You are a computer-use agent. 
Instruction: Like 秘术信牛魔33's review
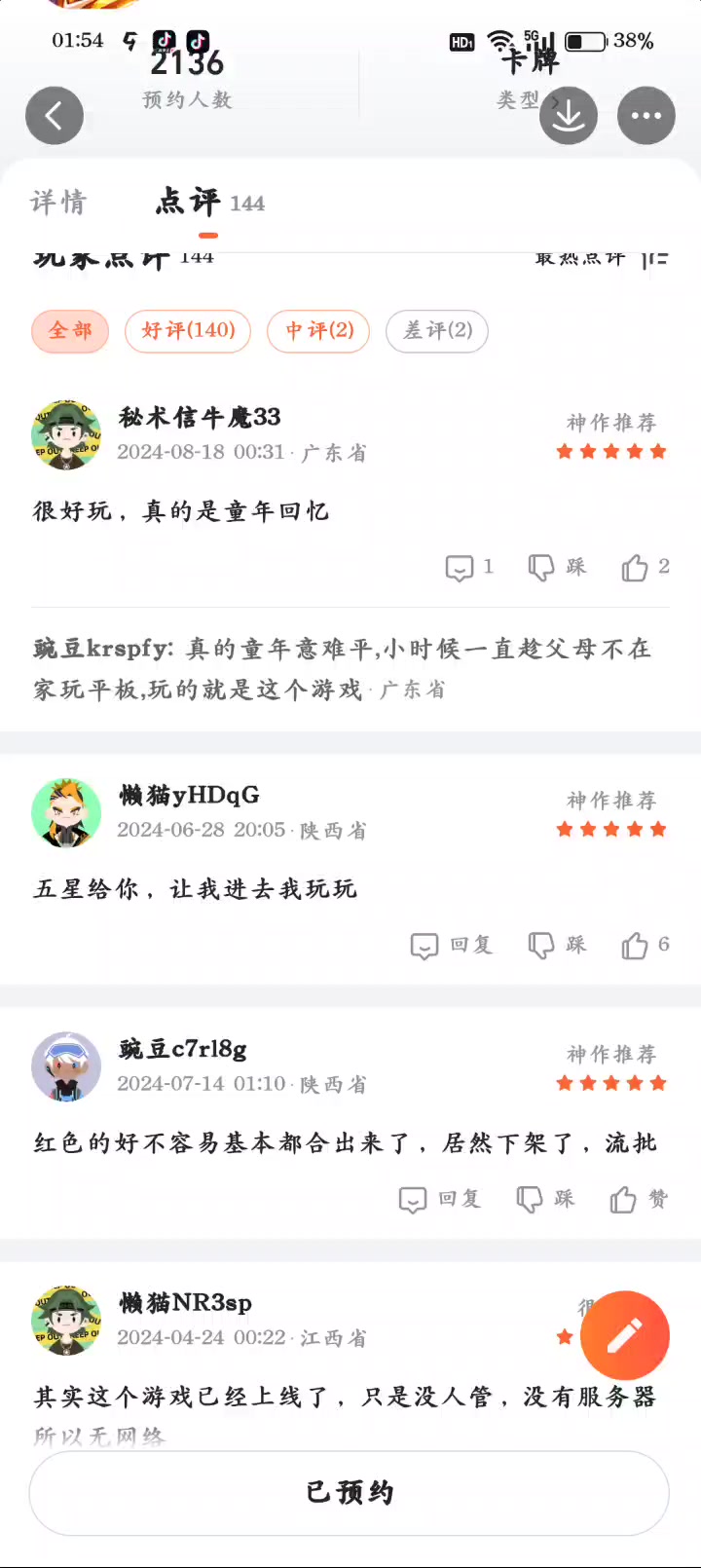coord(646,567)
